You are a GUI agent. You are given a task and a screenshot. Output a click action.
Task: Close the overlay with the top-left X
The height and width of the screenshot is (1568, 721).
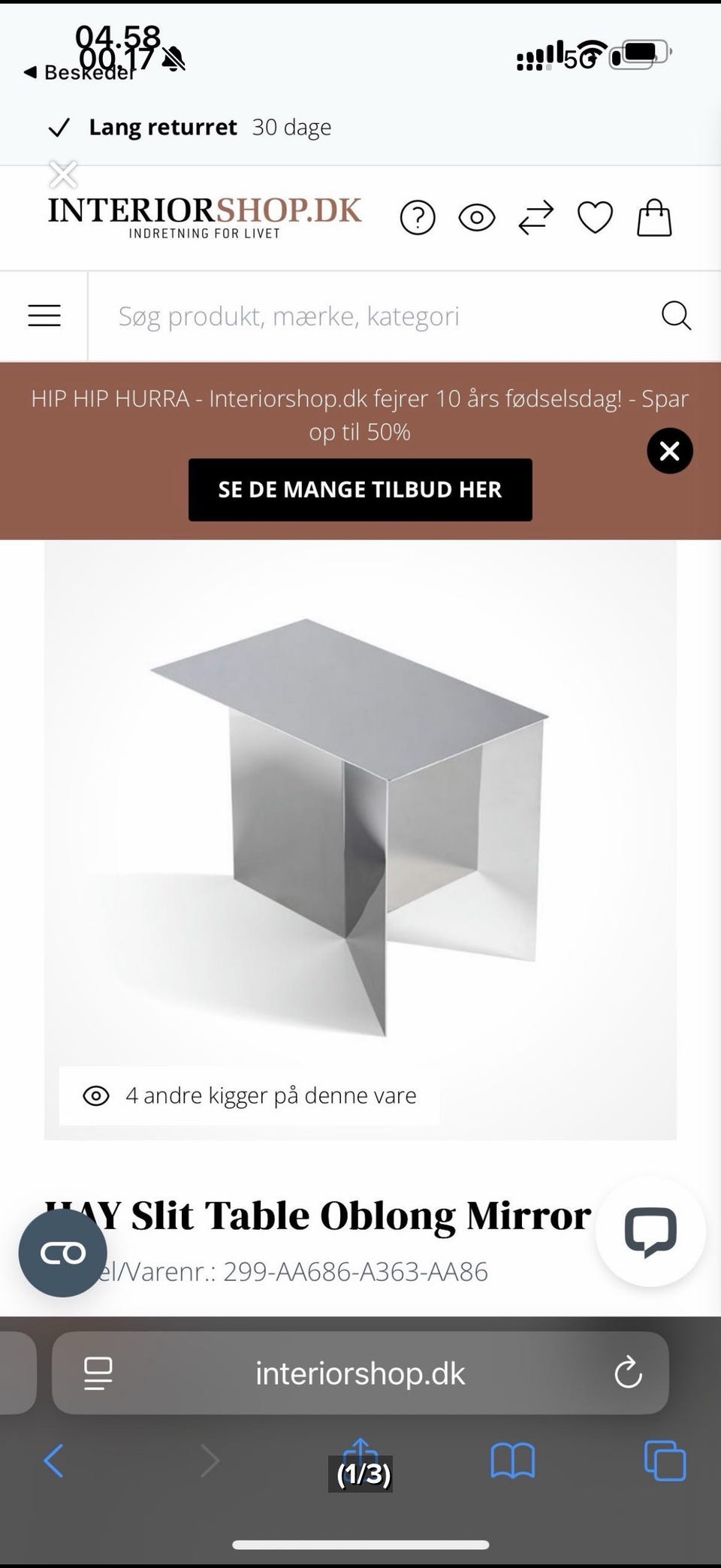(63, 174)
